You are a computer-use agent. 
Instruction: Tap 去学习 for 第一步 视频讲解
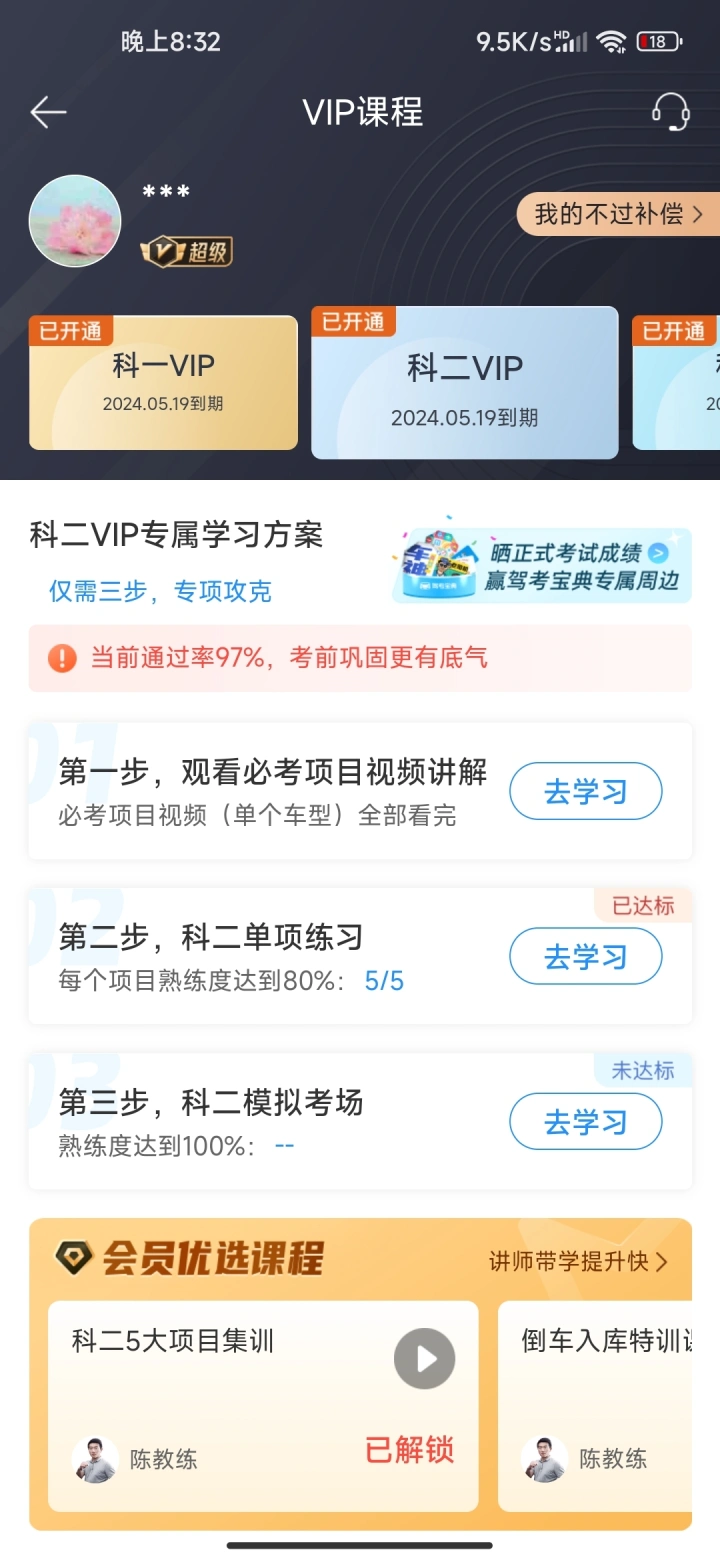click(585, 792)
